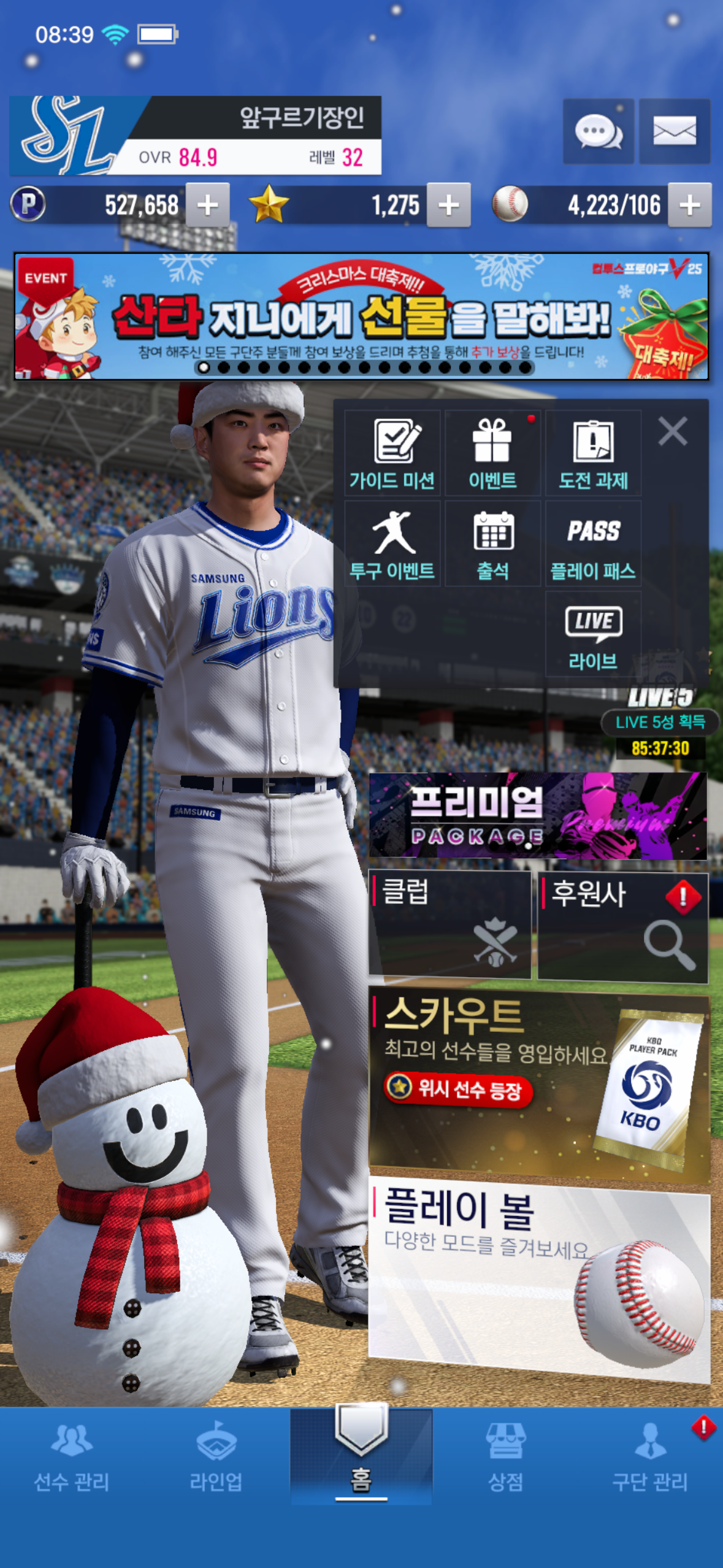Add more stars with plus button
Screen dimensions: 723x1568
pos(448,205)
